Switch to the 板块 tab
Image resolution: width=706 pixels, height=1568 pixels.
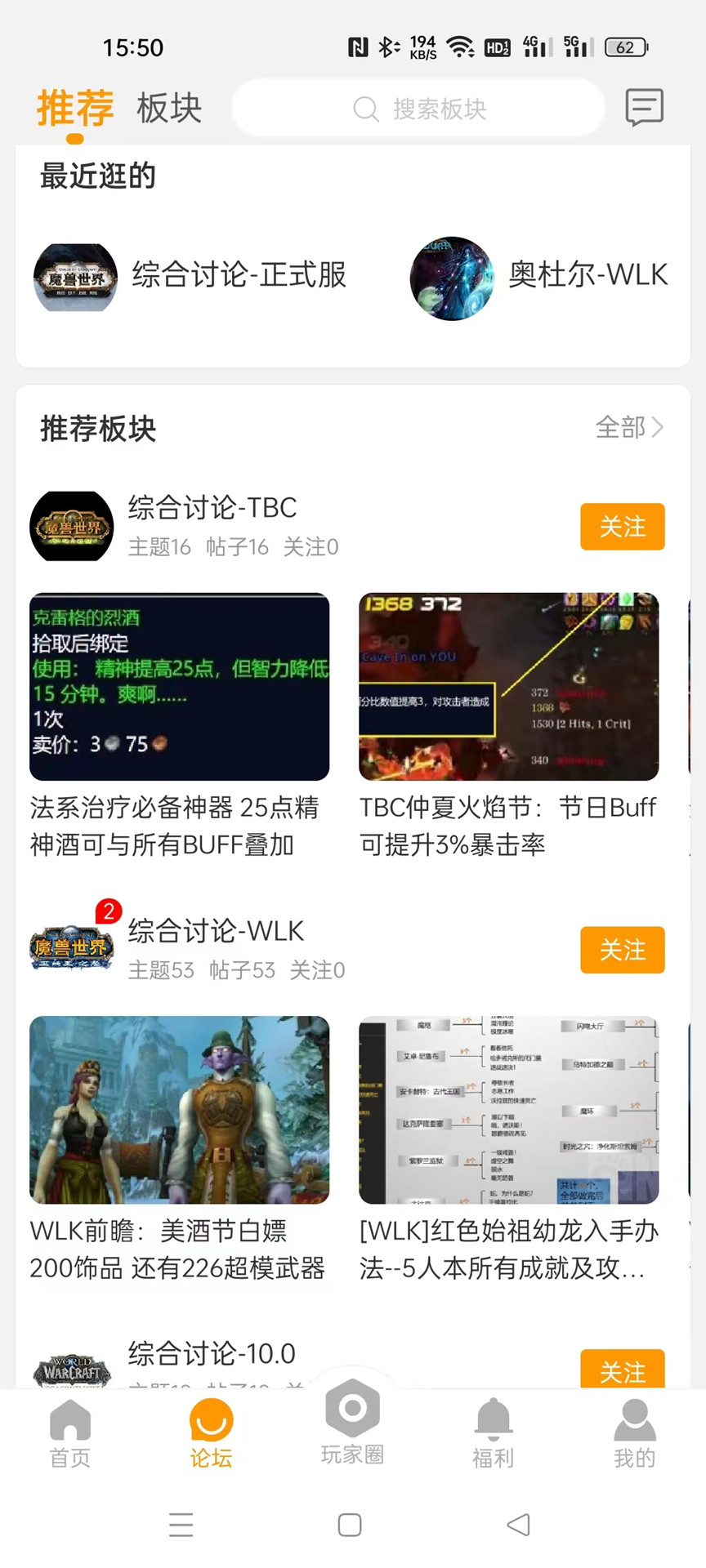coord(168,108)
